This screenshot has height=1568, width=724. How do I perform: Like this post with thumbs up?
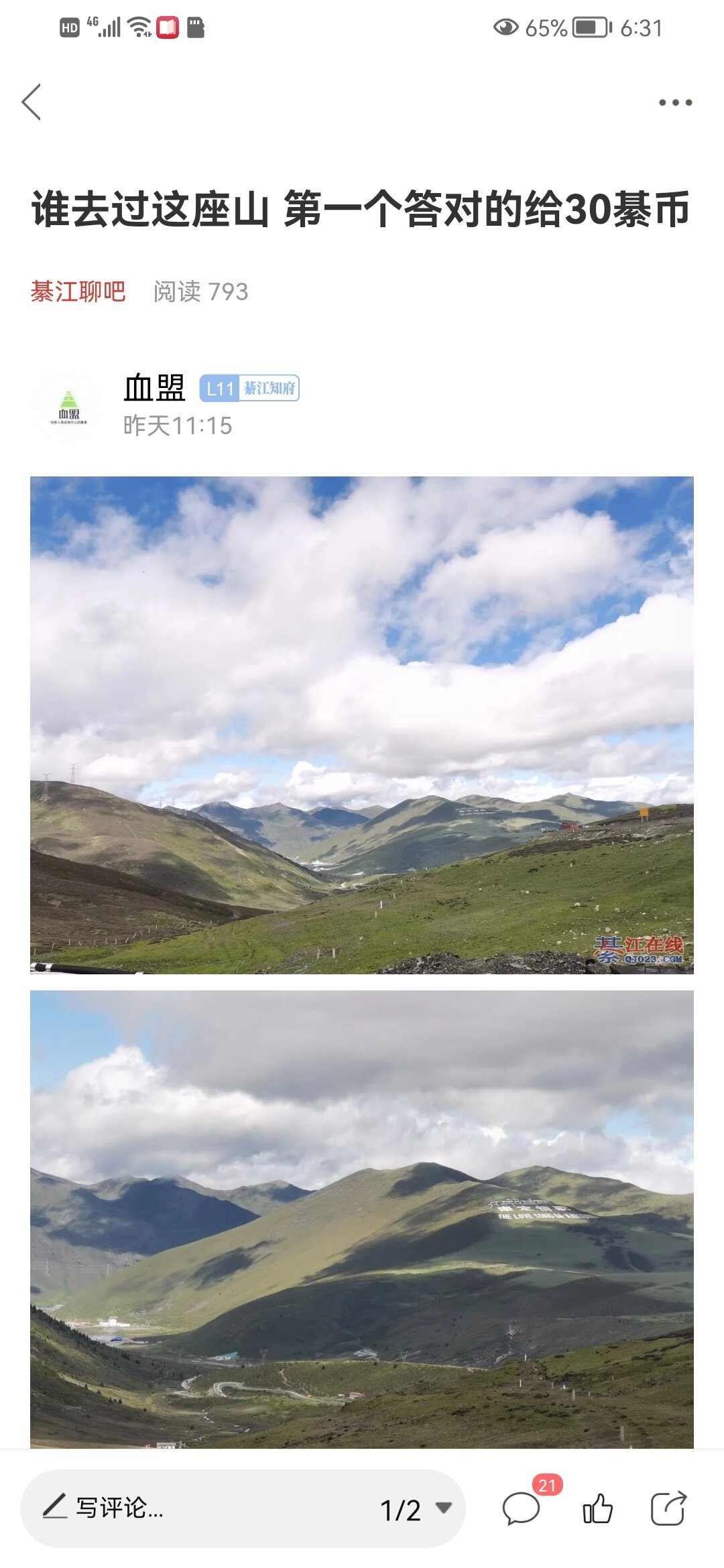597,1508
